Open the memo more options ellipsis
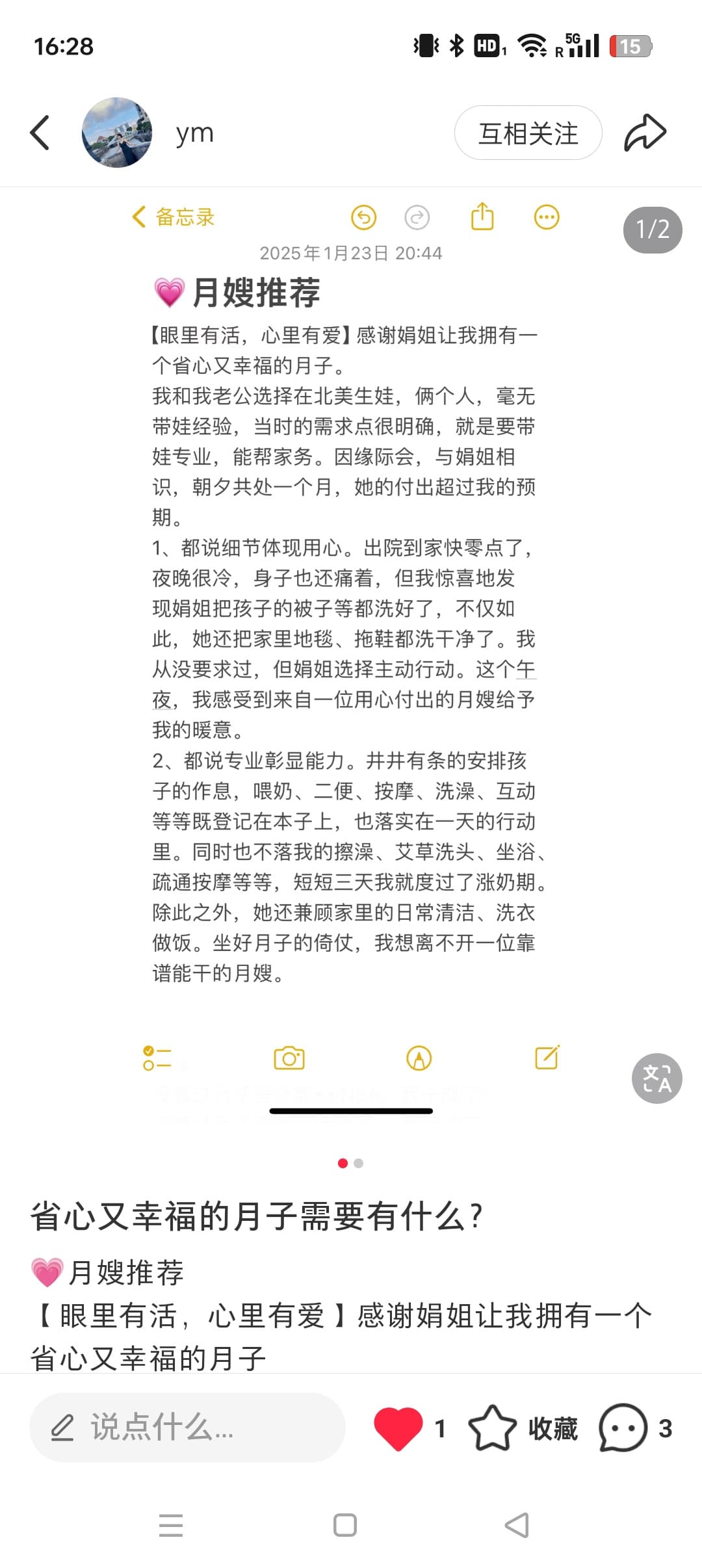The height and width of the screenshot is (1568, 702). coord(547,217)
